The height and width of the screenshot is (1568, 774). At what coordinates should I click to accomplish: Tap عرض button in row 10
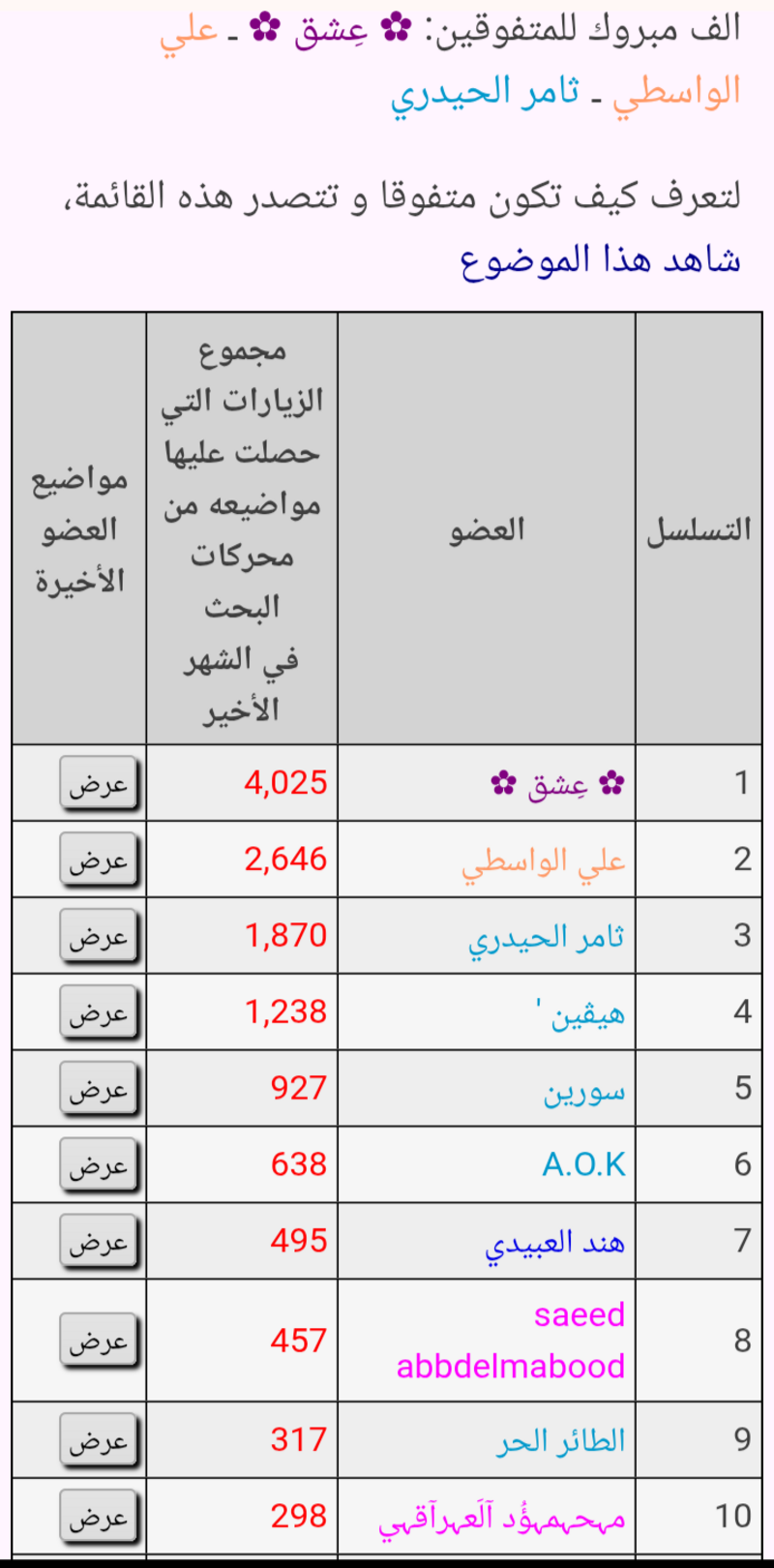point(99,1517)
